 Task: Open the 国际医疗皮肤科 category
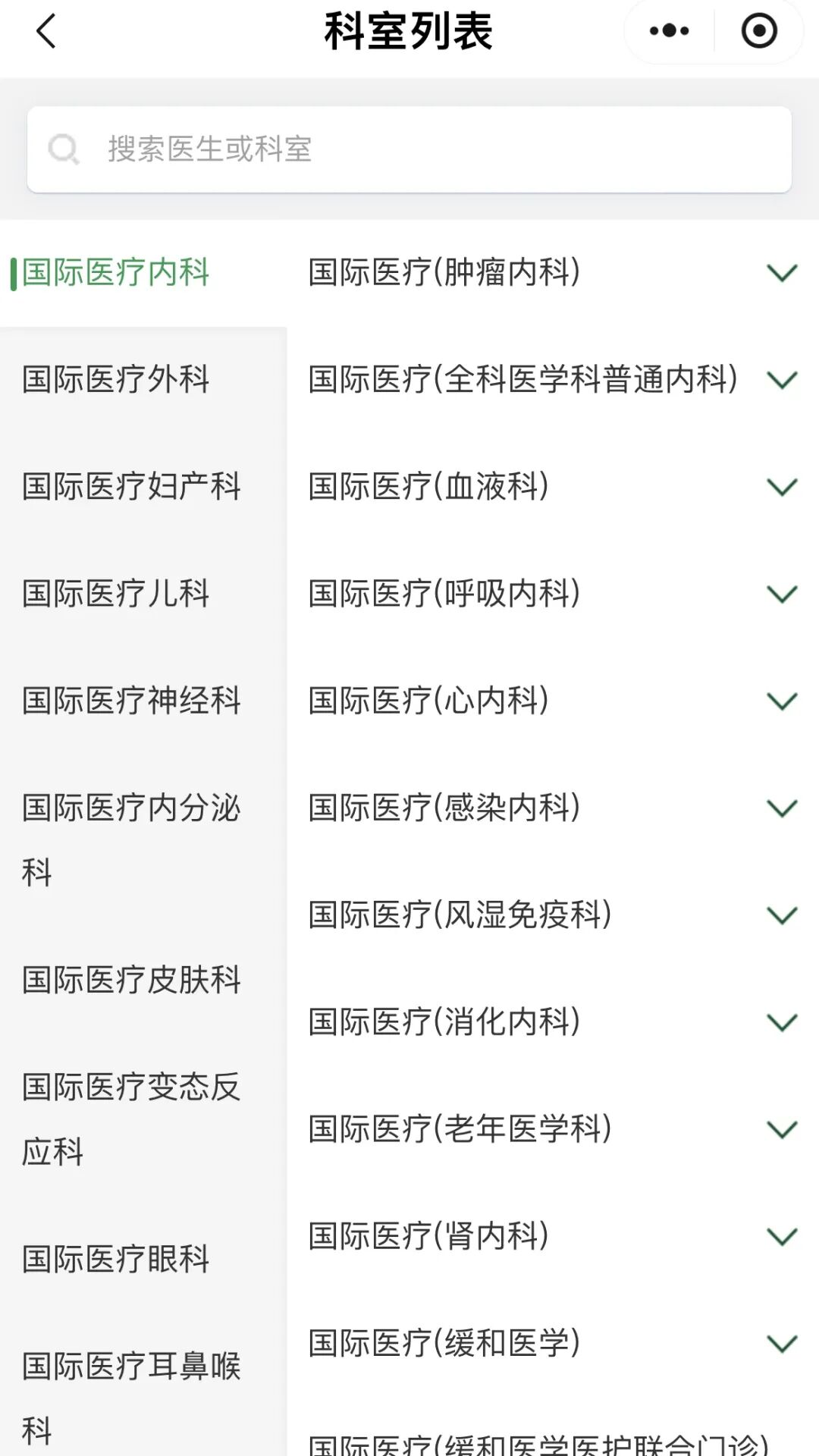[130, 979]
